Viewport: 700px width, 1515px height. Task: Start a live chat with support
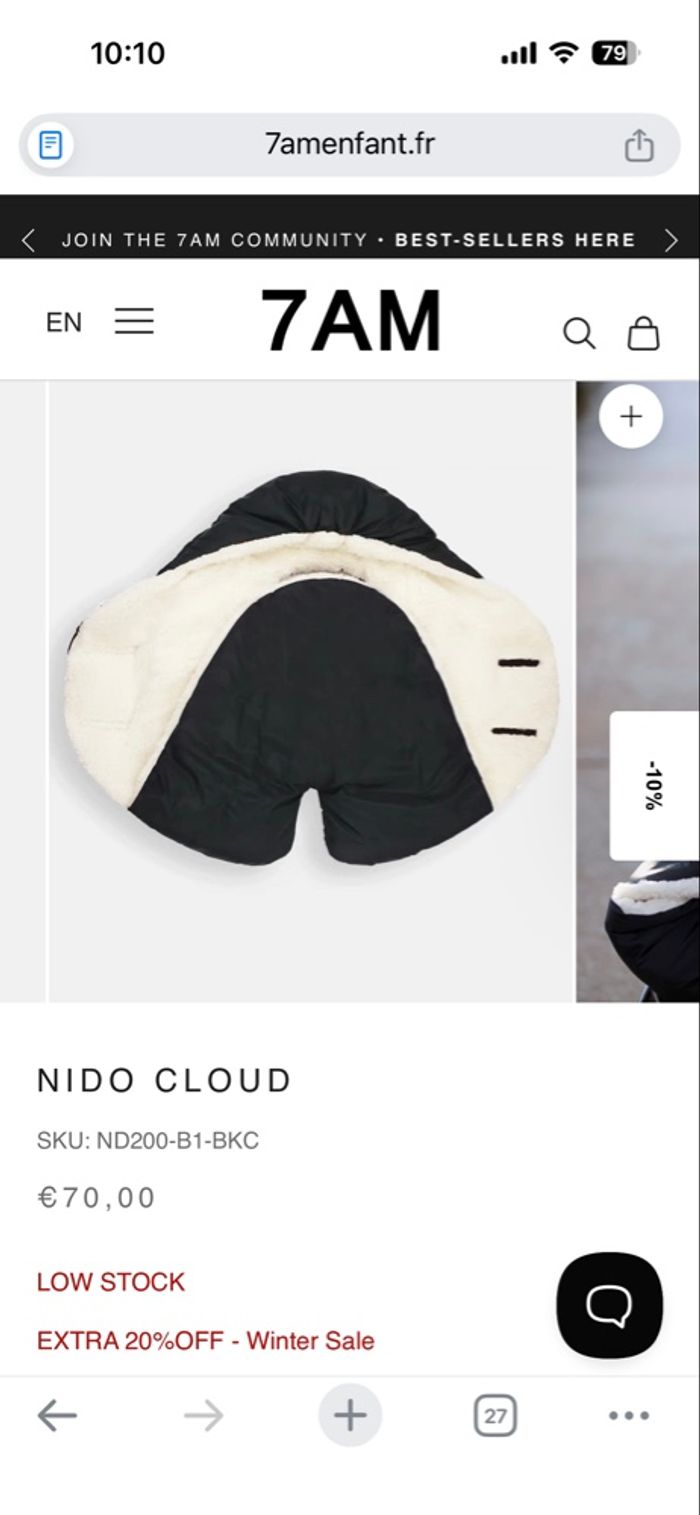coord(609,1304)
